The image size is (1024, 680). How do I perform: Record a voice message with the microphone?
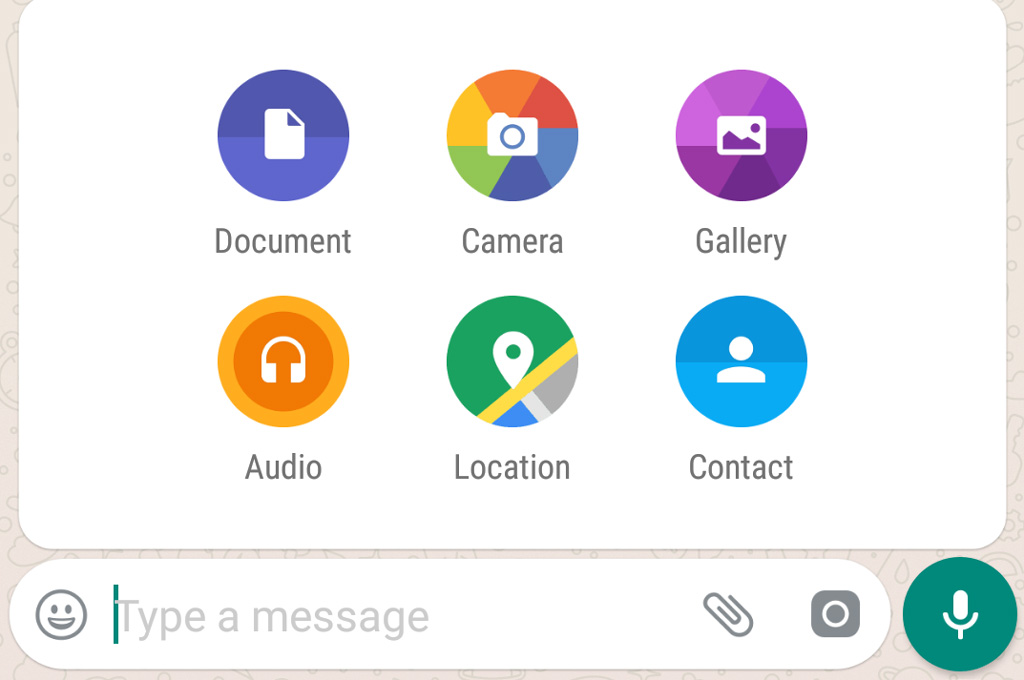(960, 614)
